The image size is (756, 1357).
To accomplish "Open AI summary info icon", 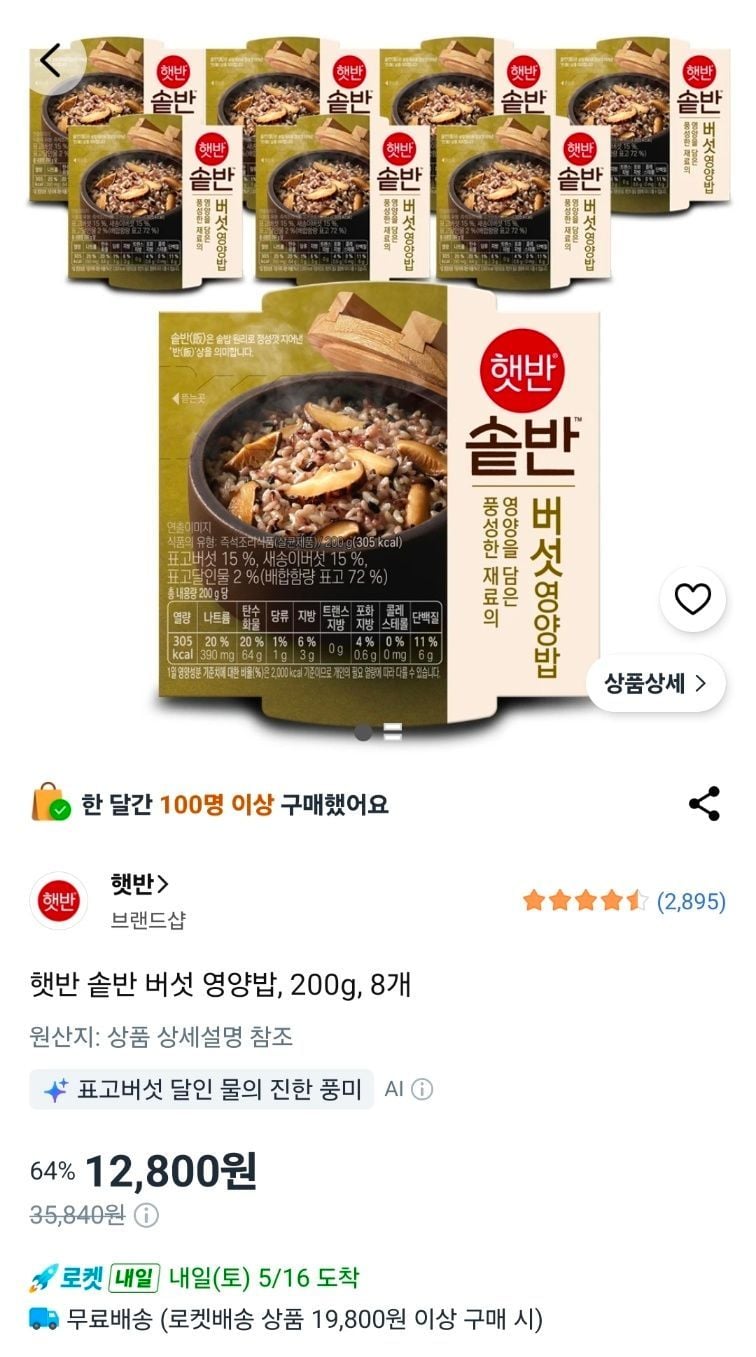I will [422, 1089].
